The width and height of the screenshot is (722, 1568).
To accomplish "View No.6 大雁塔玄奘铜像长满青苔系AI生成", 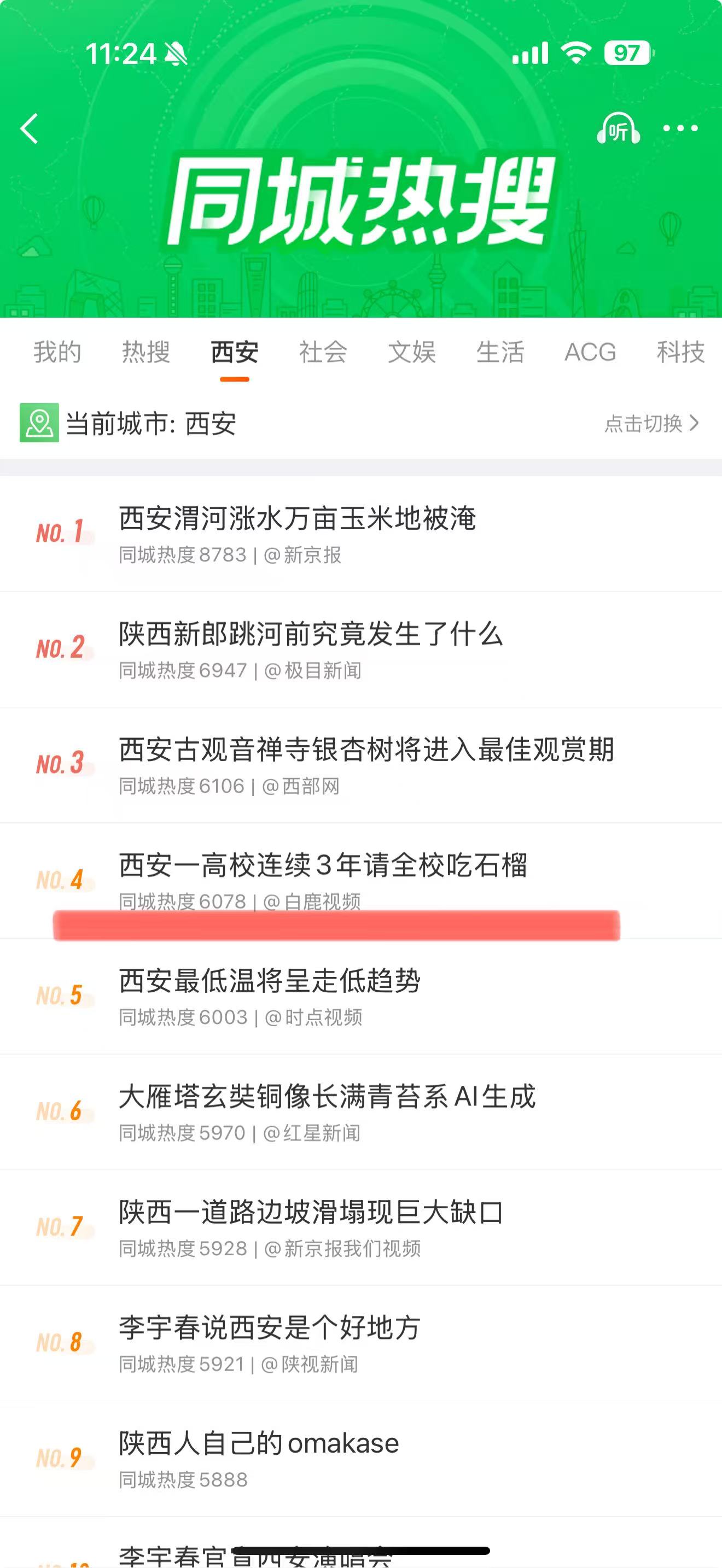I will [327, 1097].
